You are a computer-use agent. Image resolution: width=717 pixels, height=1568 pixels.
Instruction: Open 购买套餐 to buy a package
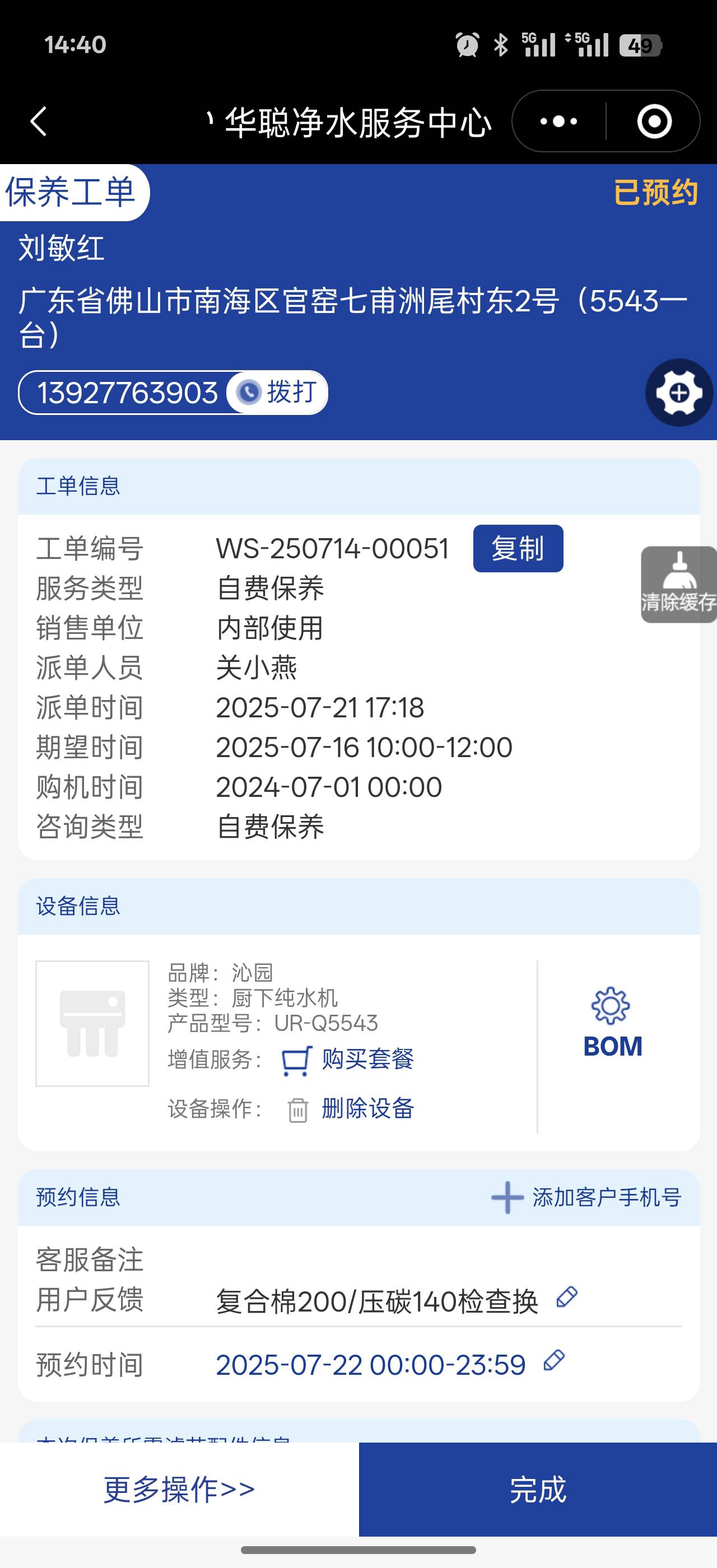367,1060
